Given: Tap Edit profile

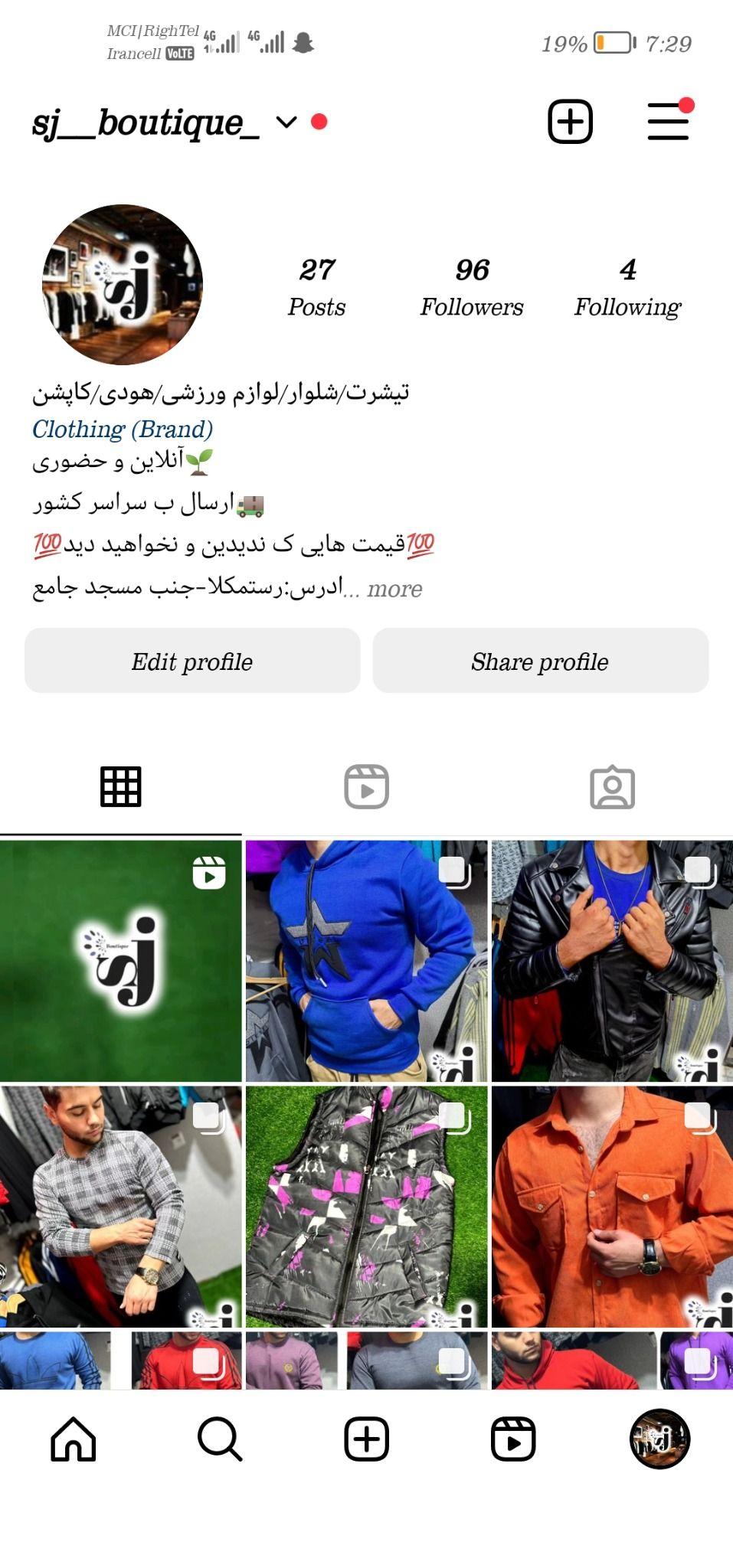Looking at the screenshot, I should [192, 661].
